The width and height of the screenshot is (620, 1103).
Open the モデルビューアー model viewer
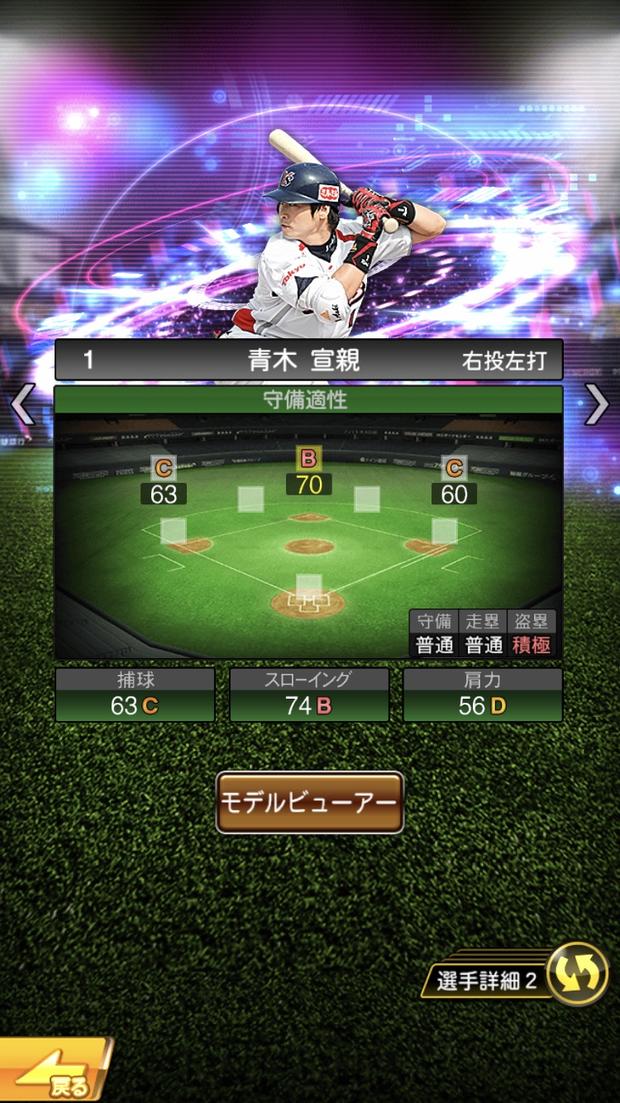tap(309, 802)
